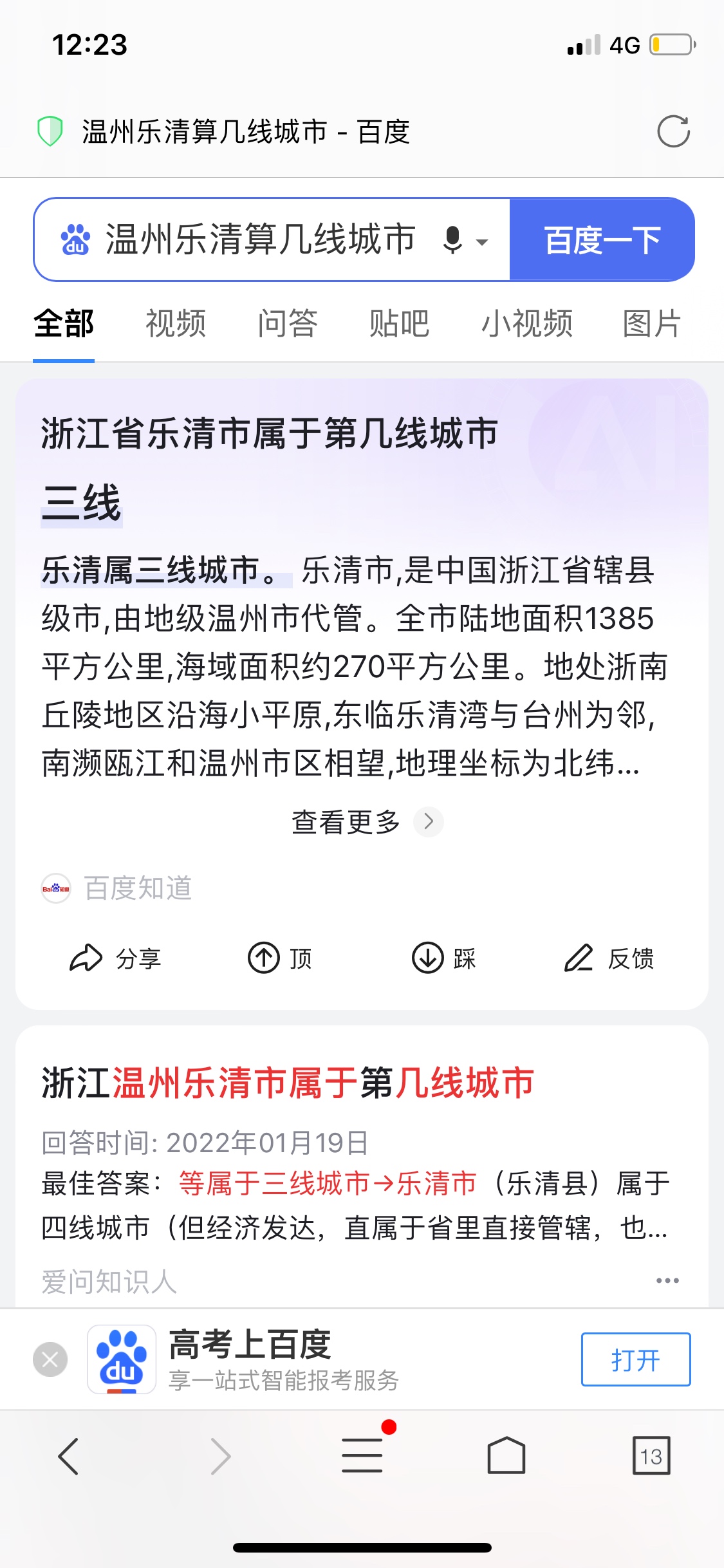Start voice search with the microphone
This screenshot has height=1568, width=724.
click(453, 240)
